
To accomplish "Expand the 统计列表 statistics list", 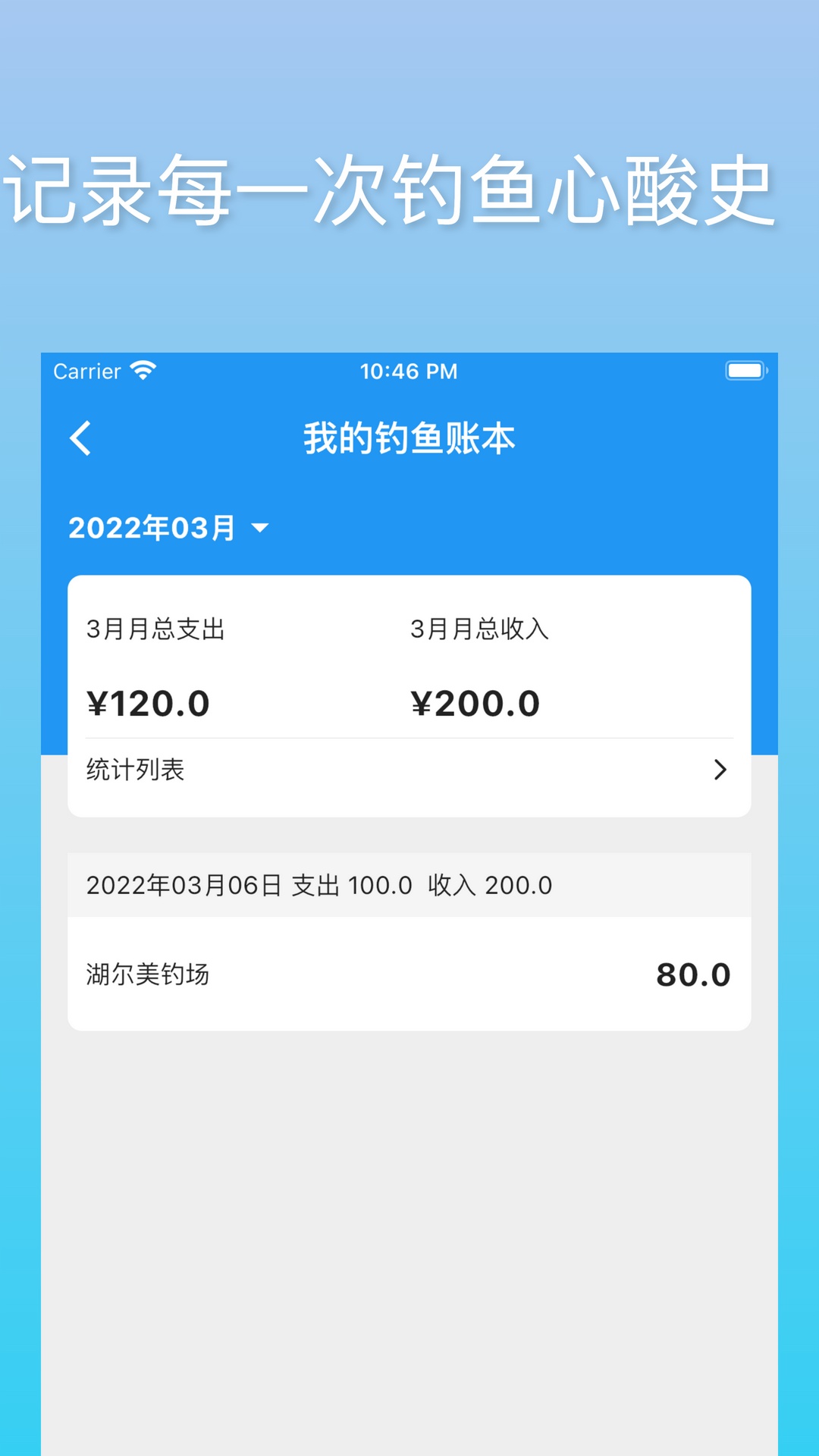I will click(x=409, y=770).
